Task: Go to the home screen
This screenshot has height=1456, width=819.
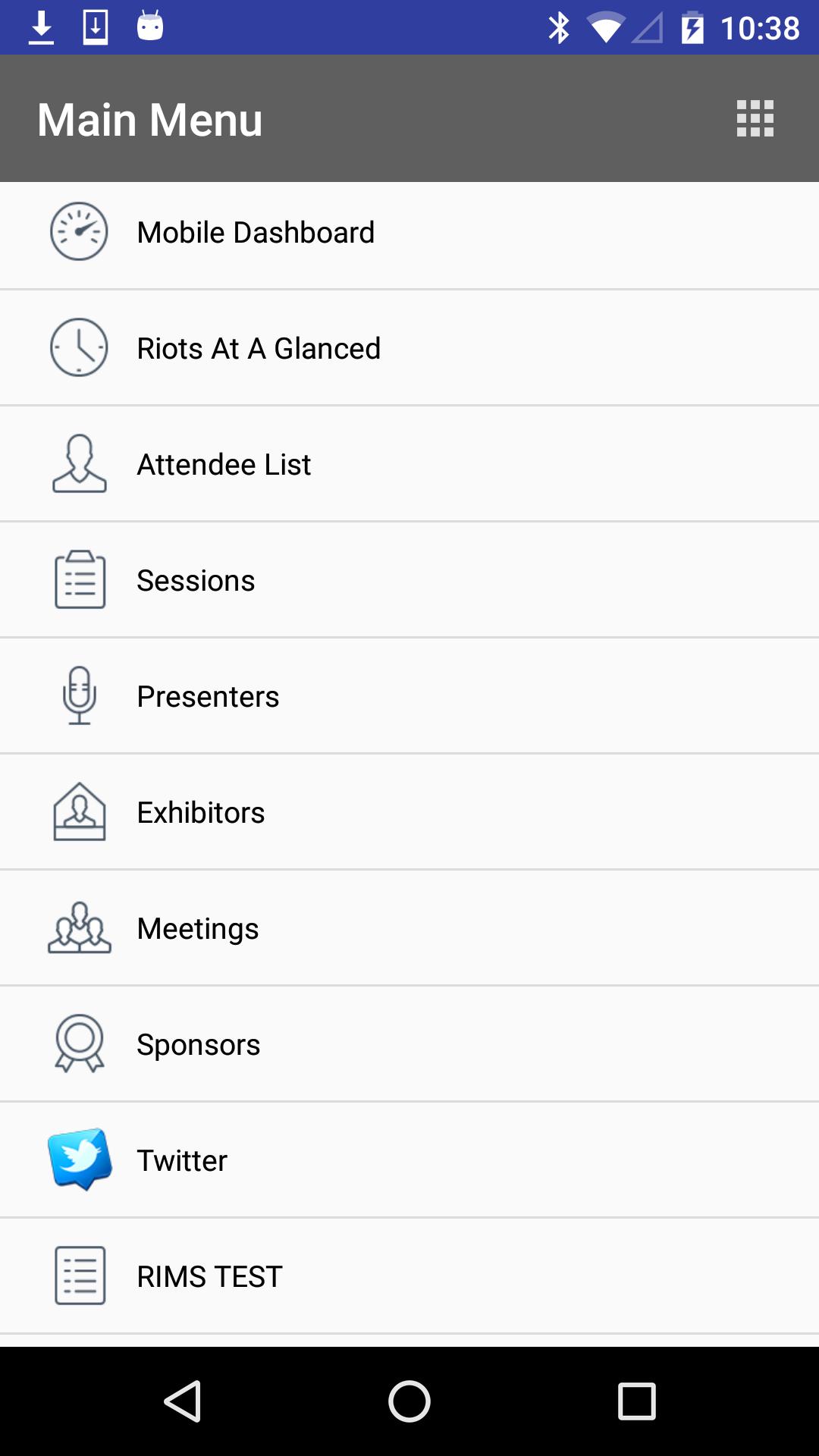Action: pyautogui.click(x=409, y=1401)
